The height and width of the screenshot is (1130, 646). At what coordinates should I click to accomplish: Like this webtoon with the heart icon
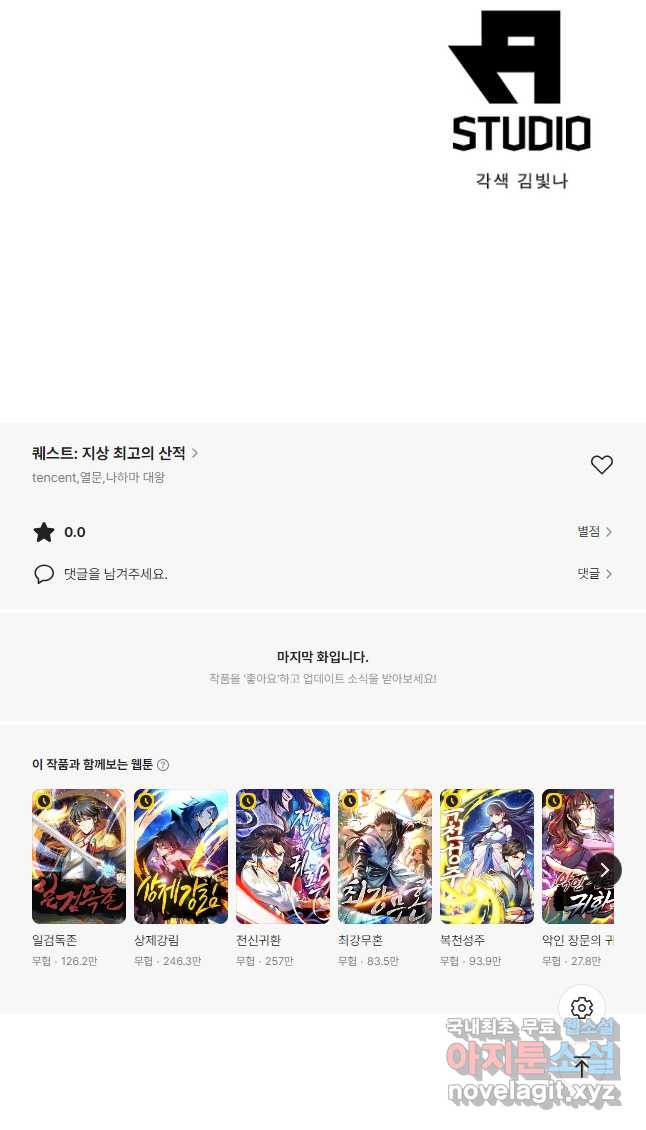point(601,465)
